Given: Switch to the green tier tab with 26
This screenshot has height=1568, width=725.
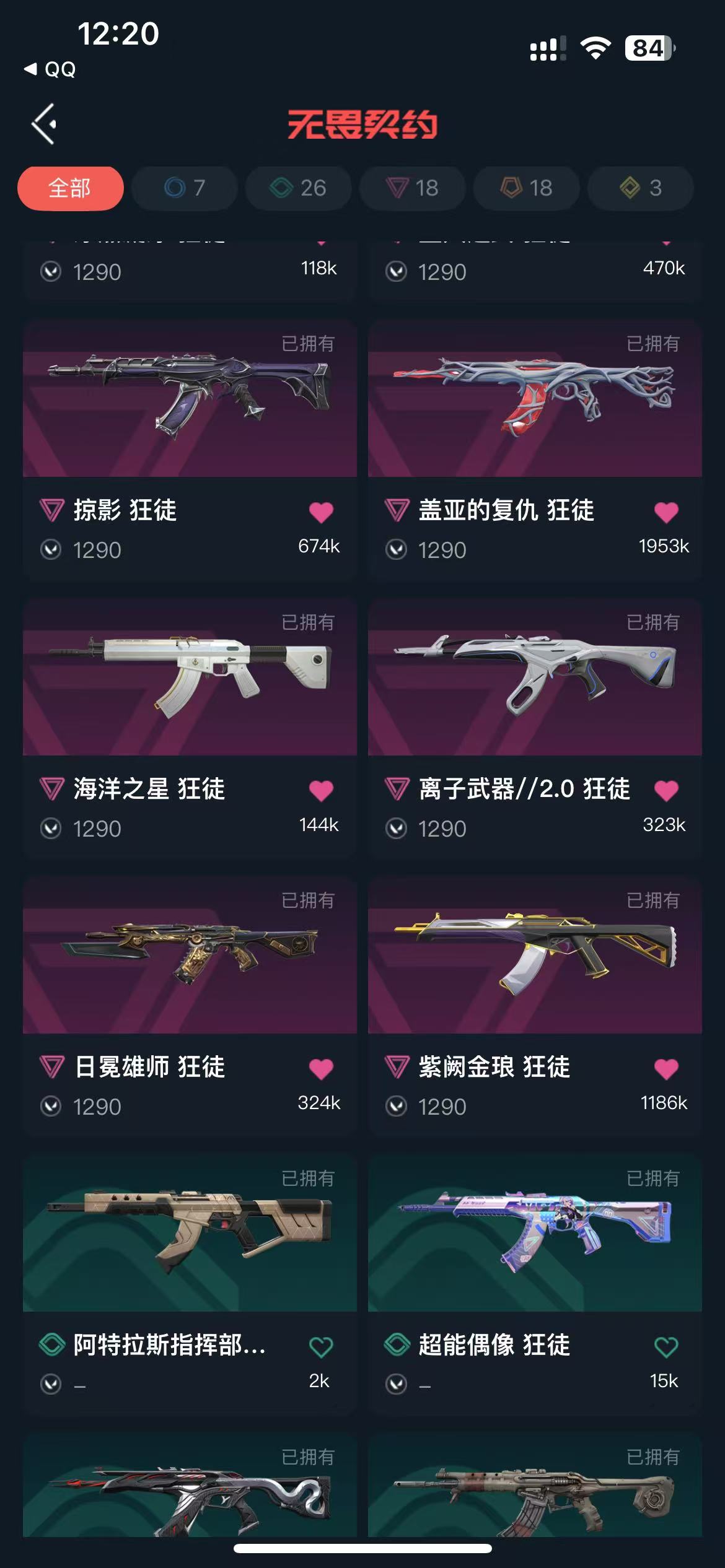Looking at the screenshot, I should [299, 188].
